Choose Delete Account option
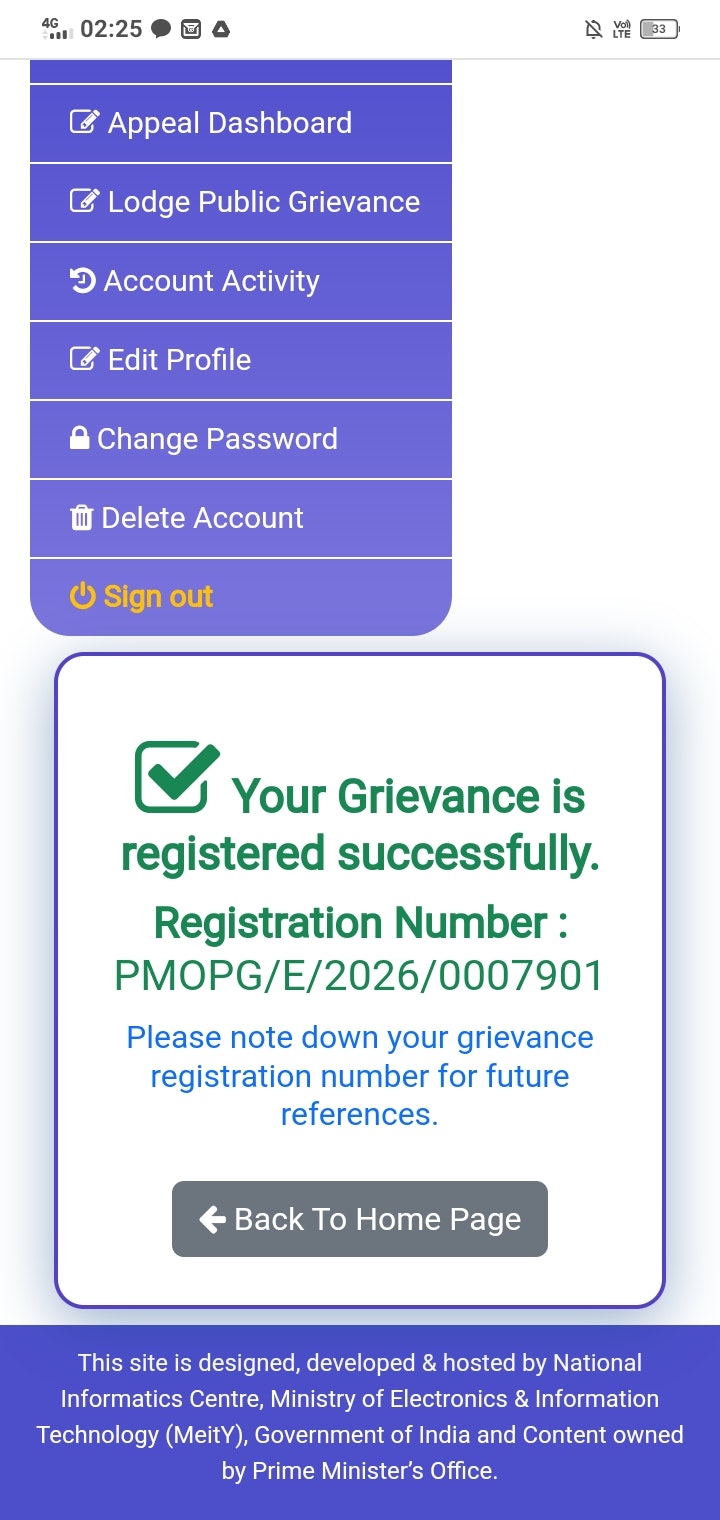 pyautogui.click(x=240, y=518)
